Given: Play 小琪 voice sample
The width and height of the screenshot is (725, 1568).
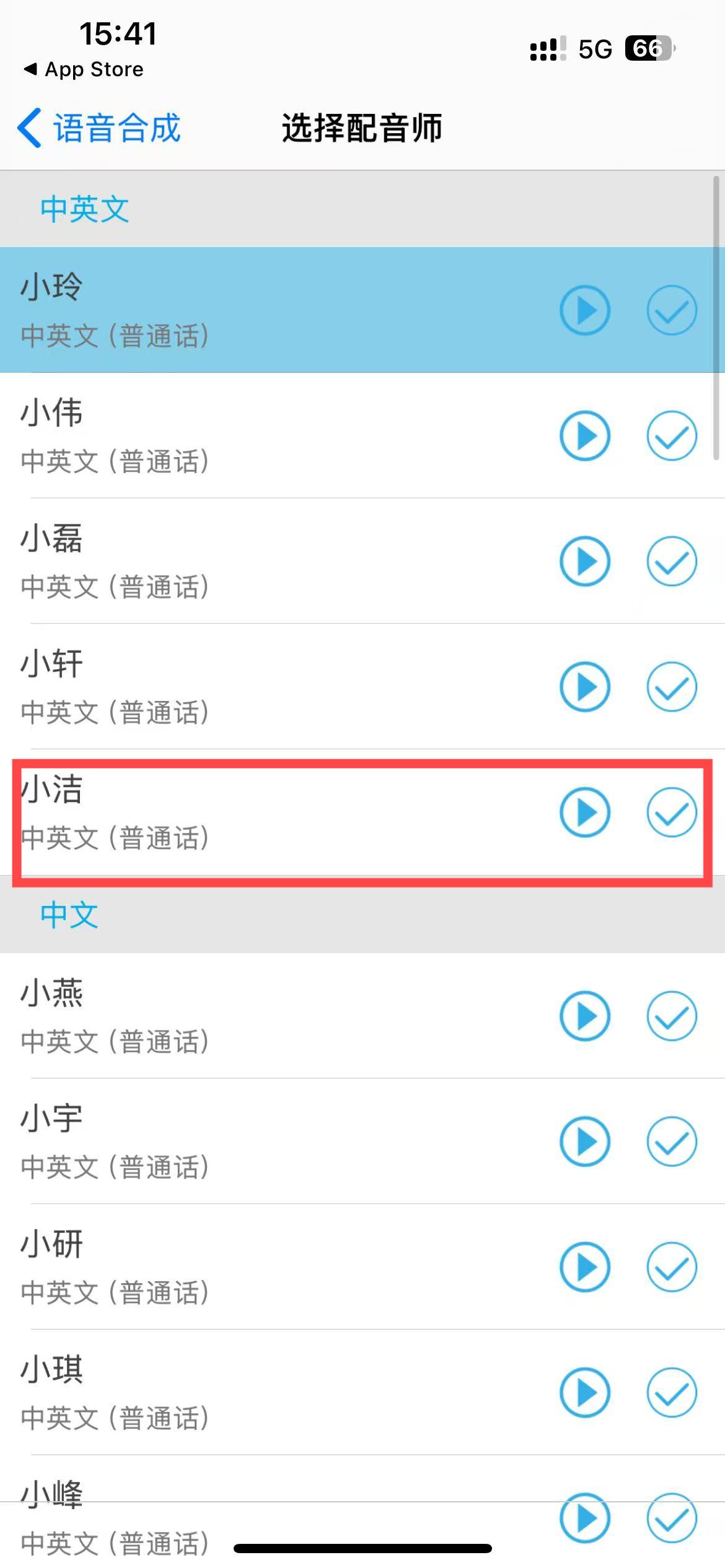Looking at the screenshot, I should 585,1393.
